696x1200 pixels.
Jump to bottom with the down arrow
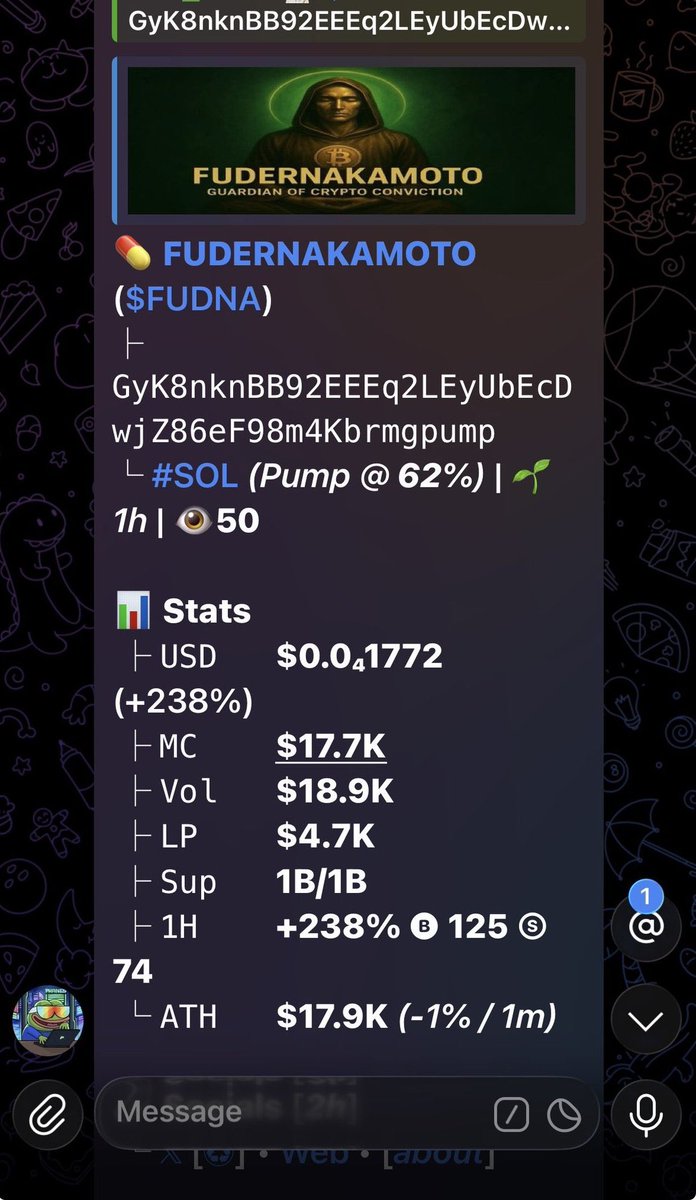(646, 1020)
